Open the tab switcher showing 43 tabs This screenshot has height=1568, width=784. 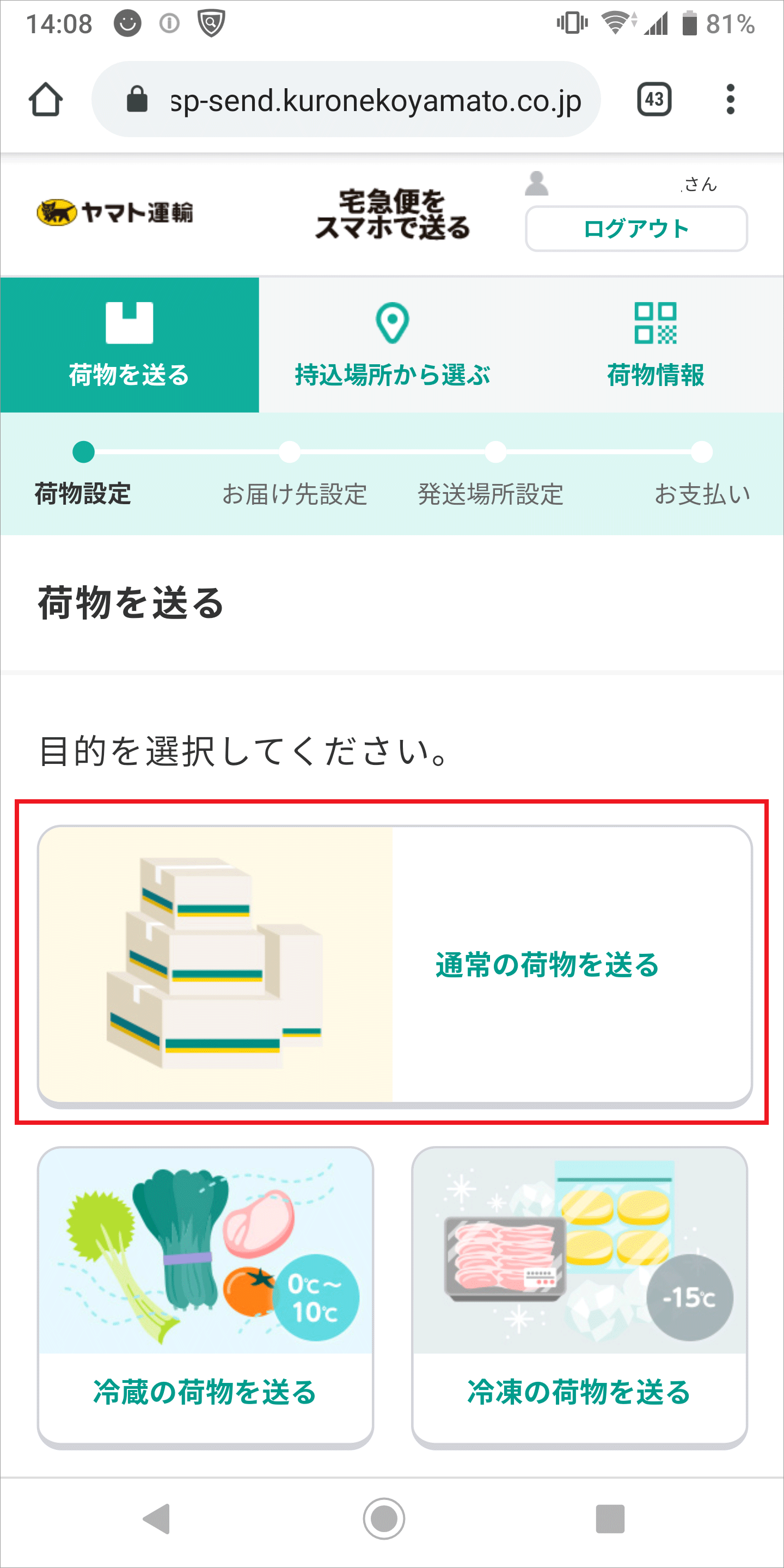pos(654,99)
